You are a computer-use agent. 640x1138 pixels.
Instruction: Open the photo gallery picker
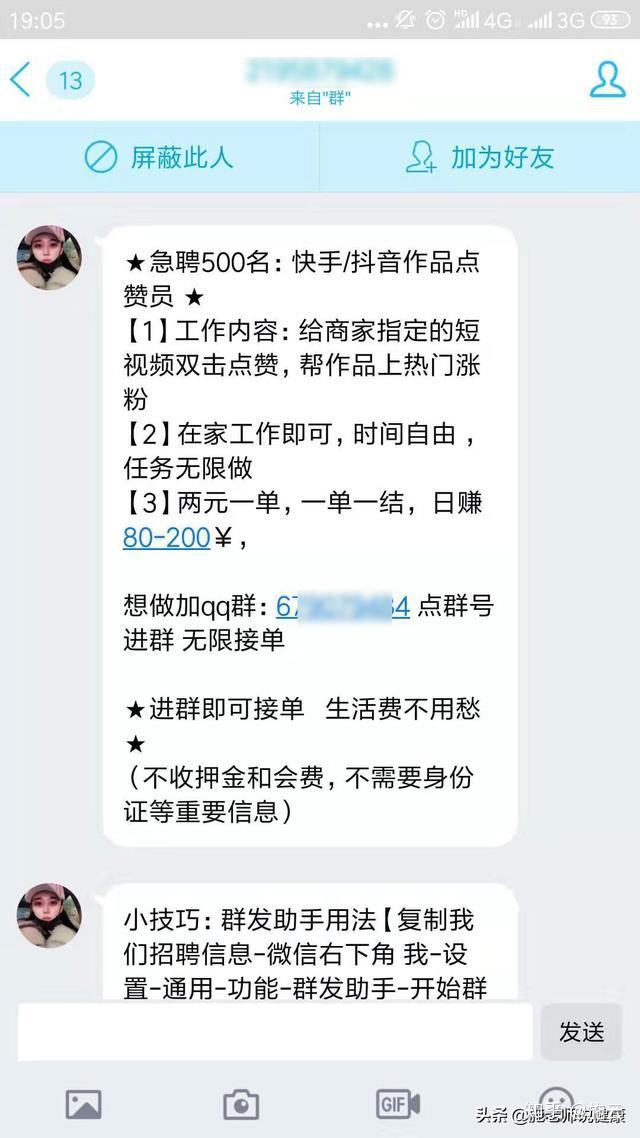click(x=83, y=1104)
